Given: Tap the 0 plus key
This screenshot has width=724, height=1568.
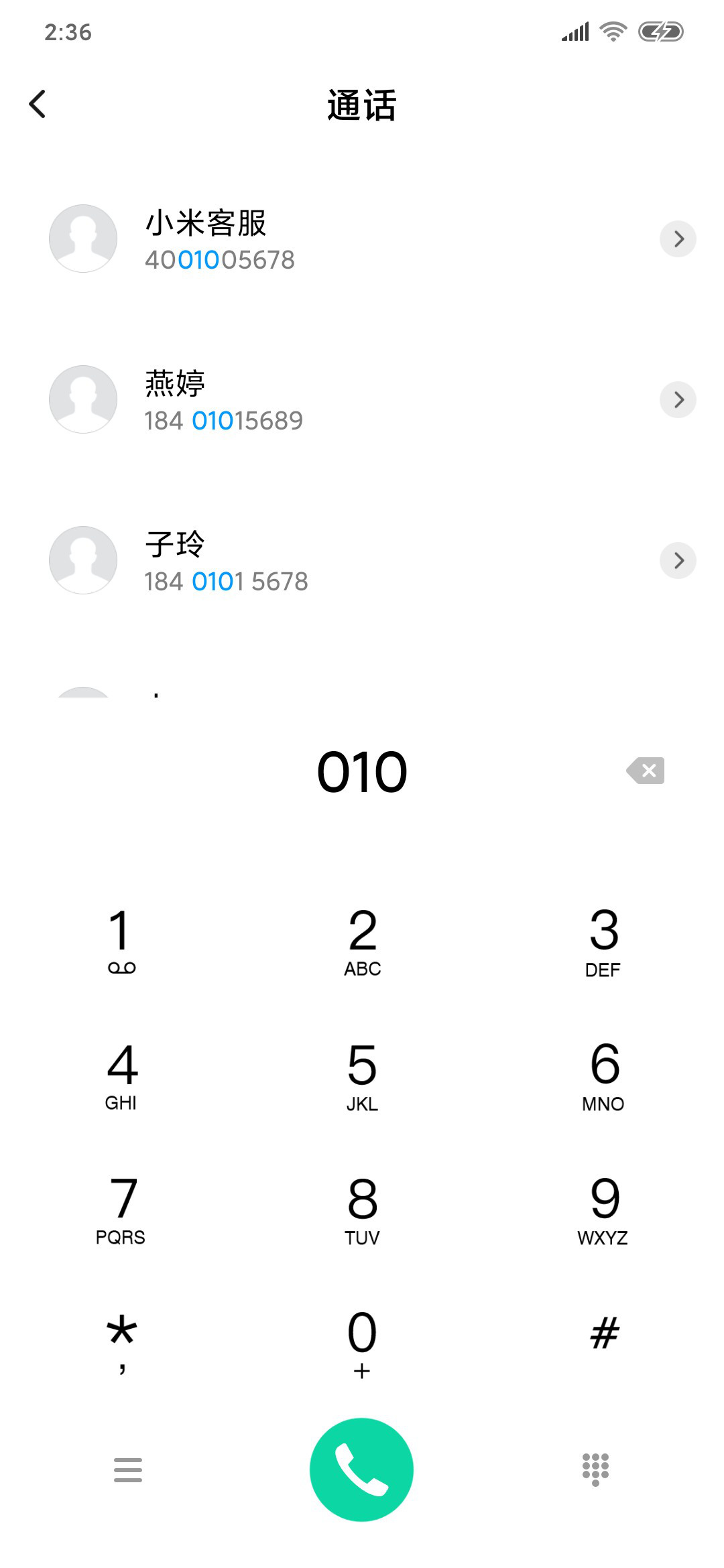Looking at the screenshot, I should pyautogui.click(x=362, y=1343).
